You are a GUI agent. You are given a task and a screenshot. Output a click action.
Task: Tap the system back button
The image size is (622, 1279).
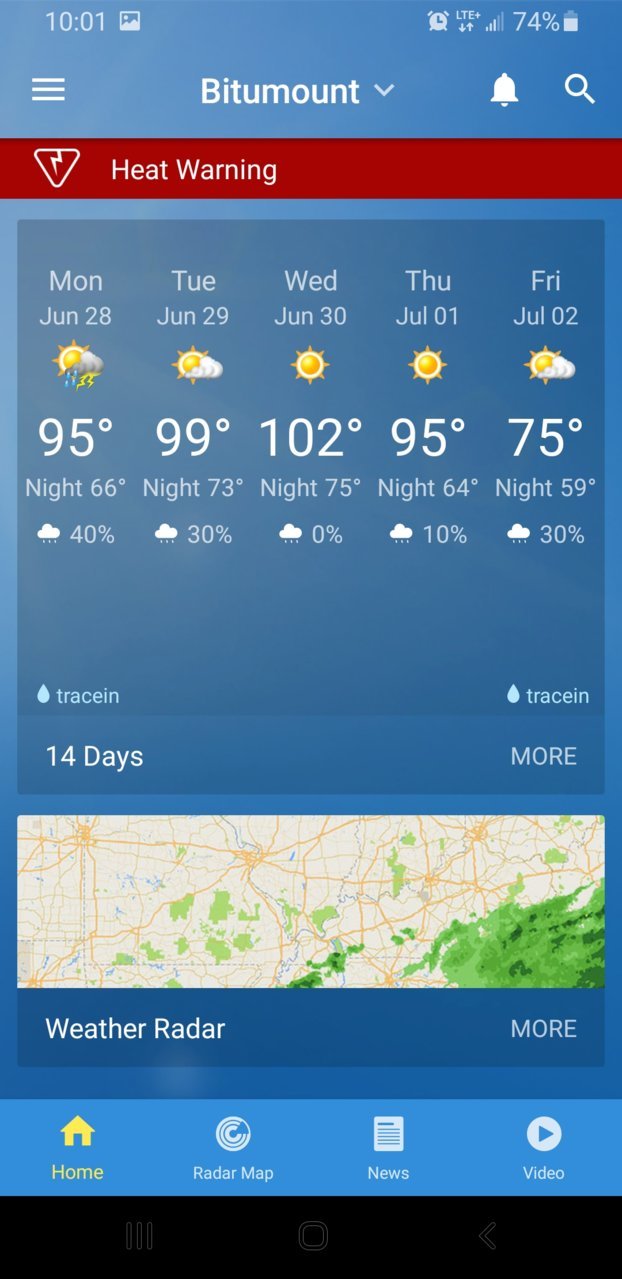coord(487,1236)
